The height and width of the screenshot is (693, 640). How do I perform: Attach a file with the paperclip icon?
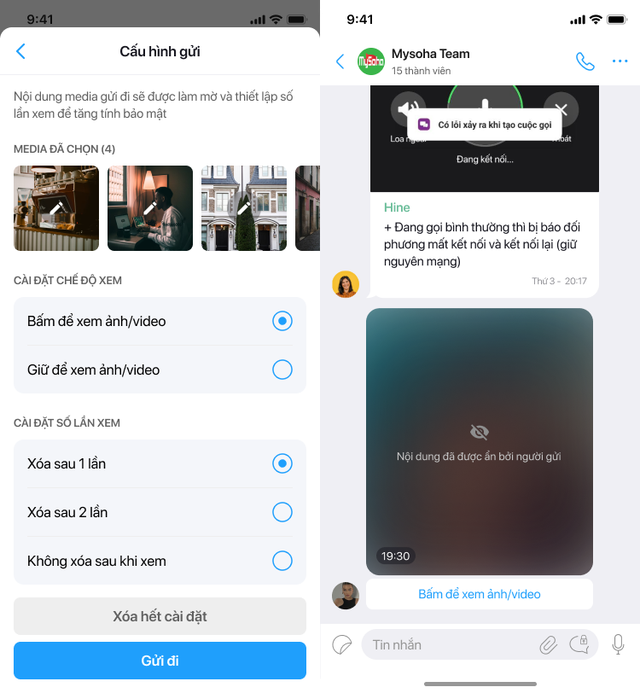[548, 645]
